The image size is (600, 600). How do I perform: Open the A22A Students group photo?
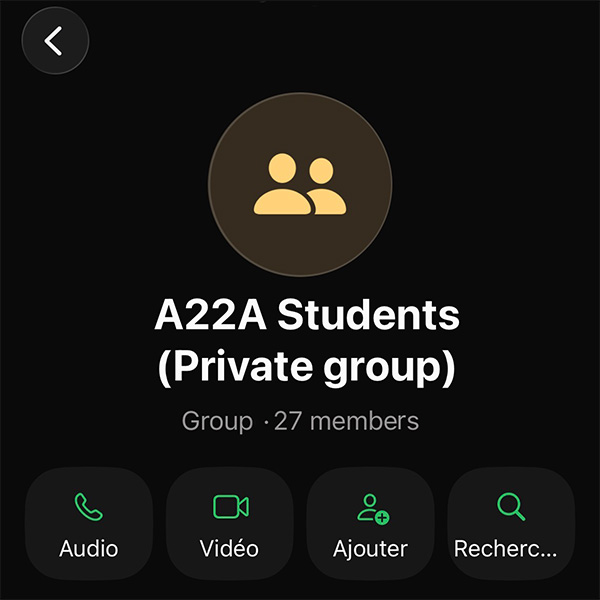[x=300, y=185]
